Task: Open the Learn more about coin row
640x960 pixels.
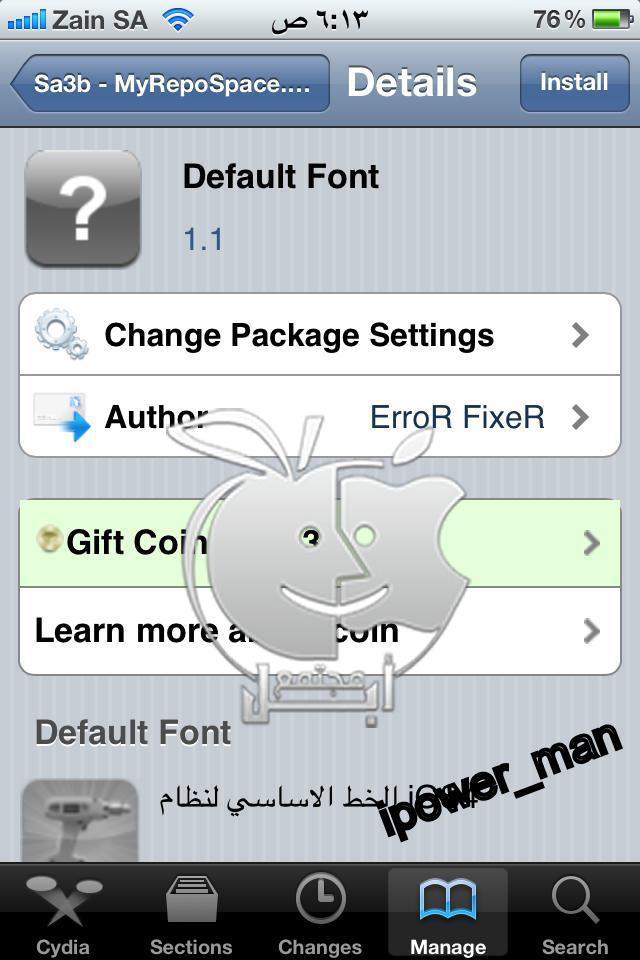Action: [x=320, y=630]
